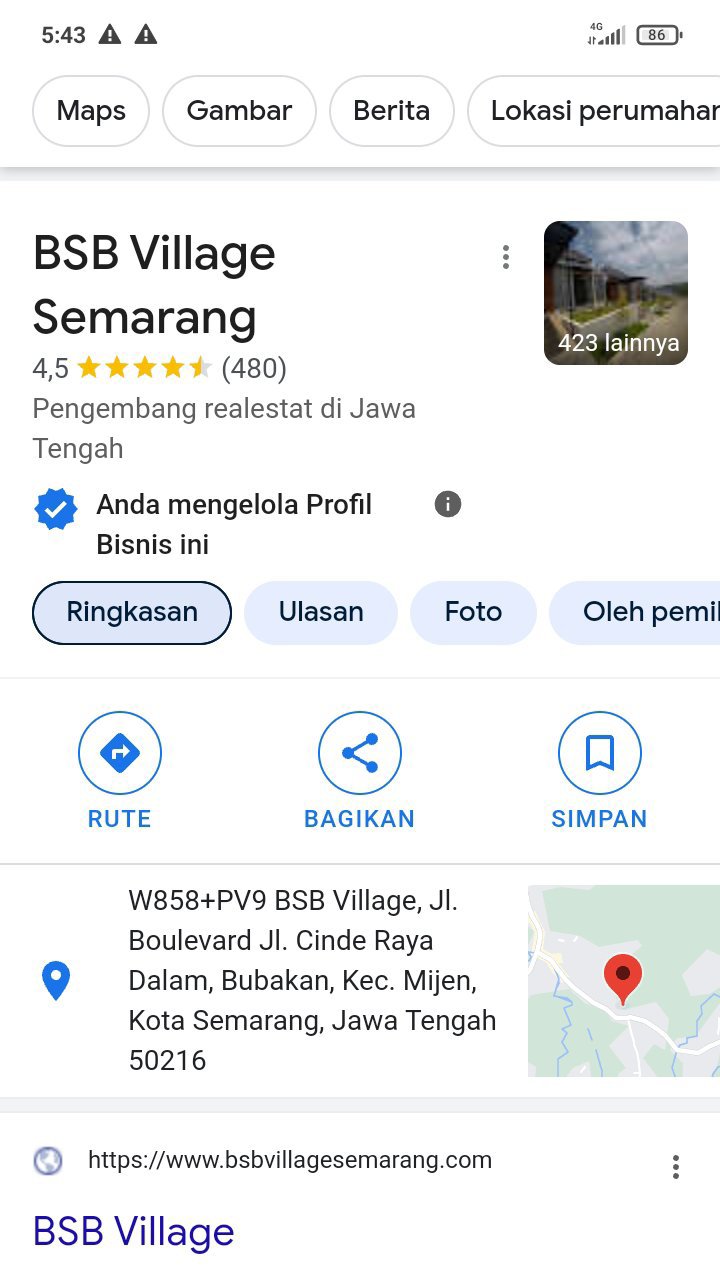Save this place with SIMPAN

[x=599, y=771]
